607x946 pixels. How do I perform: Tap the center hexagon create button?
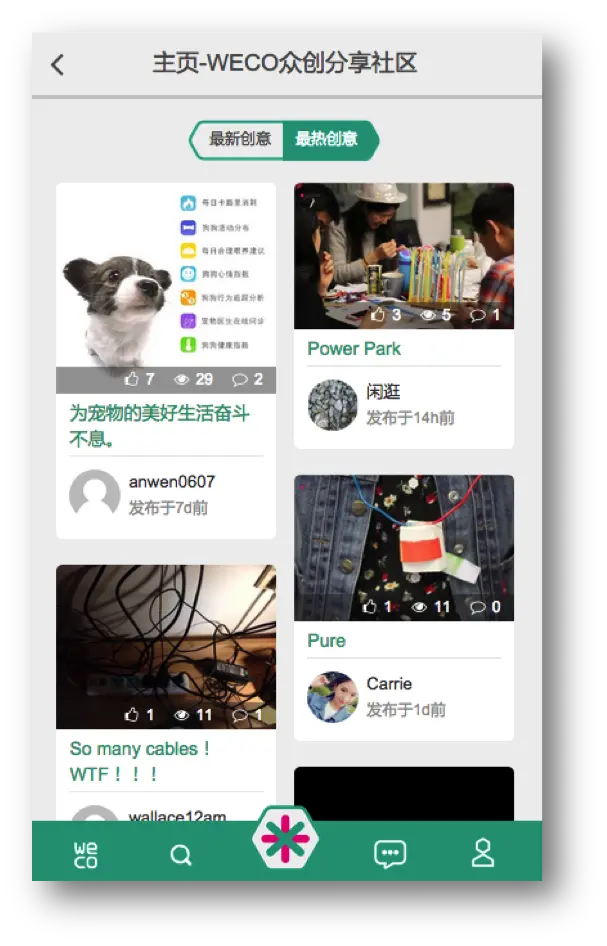(285, 840)
